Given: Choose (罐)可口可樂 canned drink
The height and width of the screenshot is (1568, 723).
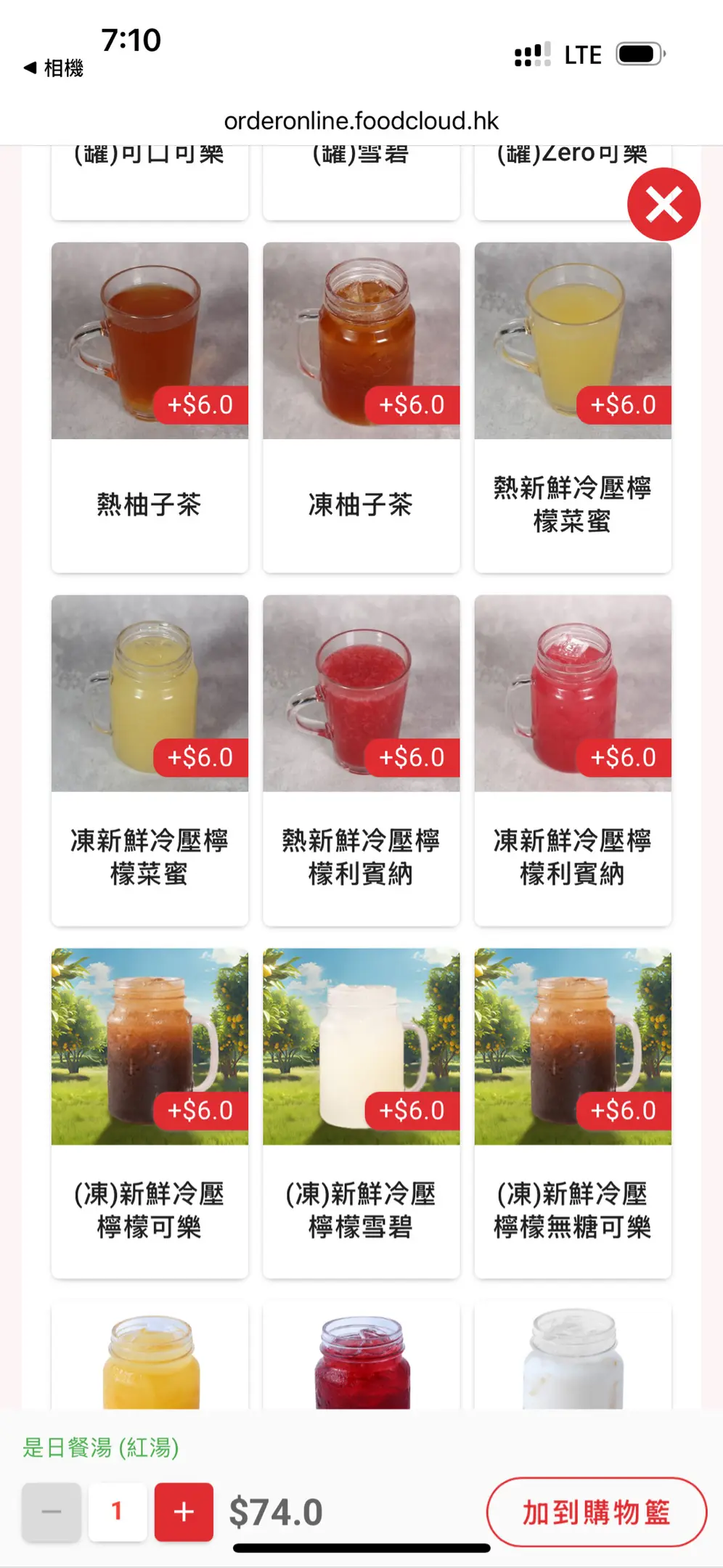Looking at the screenshot, I should [x=150, y=180].
